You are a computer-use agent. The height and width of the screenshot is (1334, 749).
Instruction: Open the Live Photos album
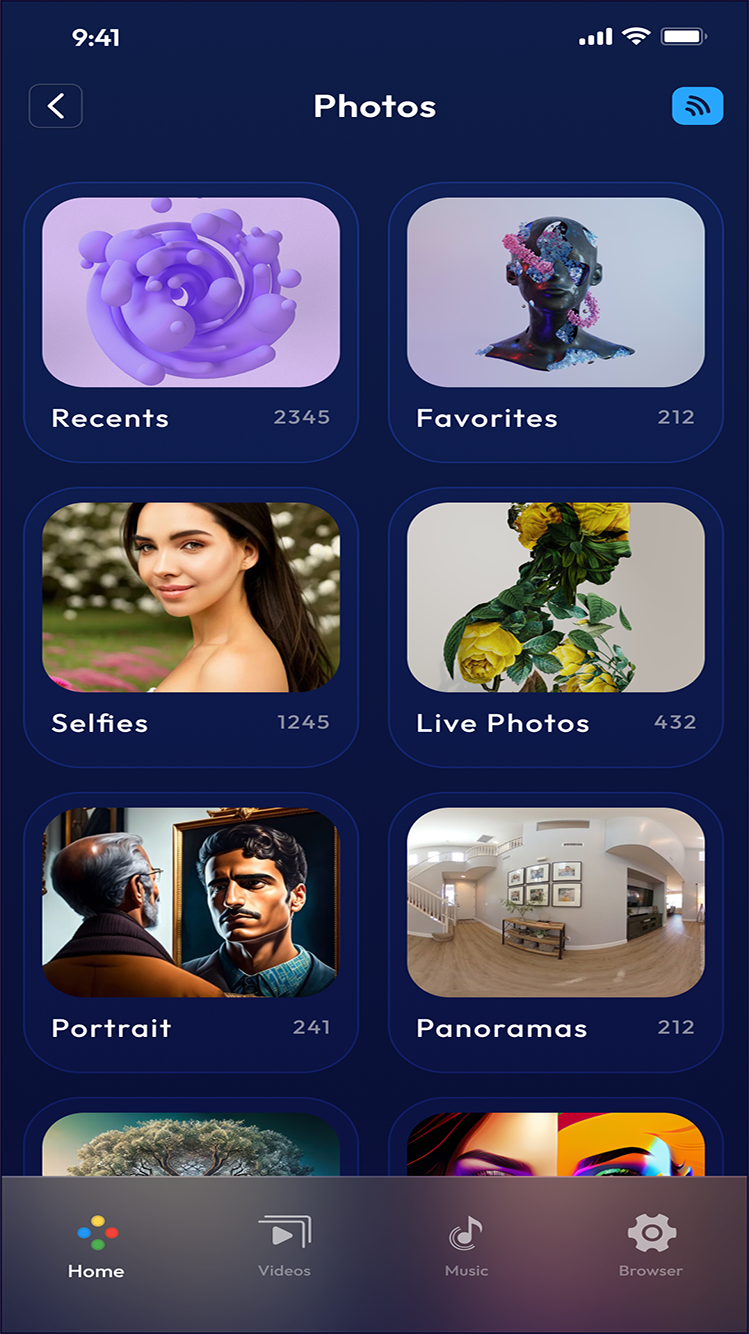(x=555, y=627)
